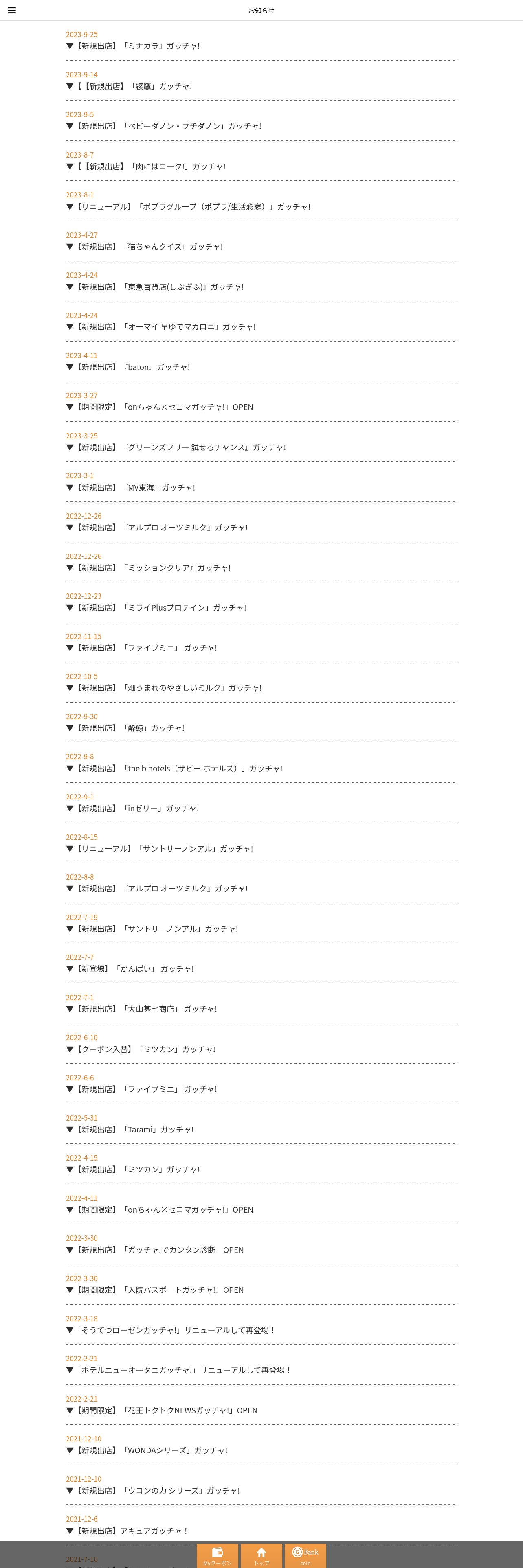Viewport: 523px width, 1568px height.
Task: Expand the 2023-3-27 onちゃん×セコマガッチャ notice
Action: 160,407
